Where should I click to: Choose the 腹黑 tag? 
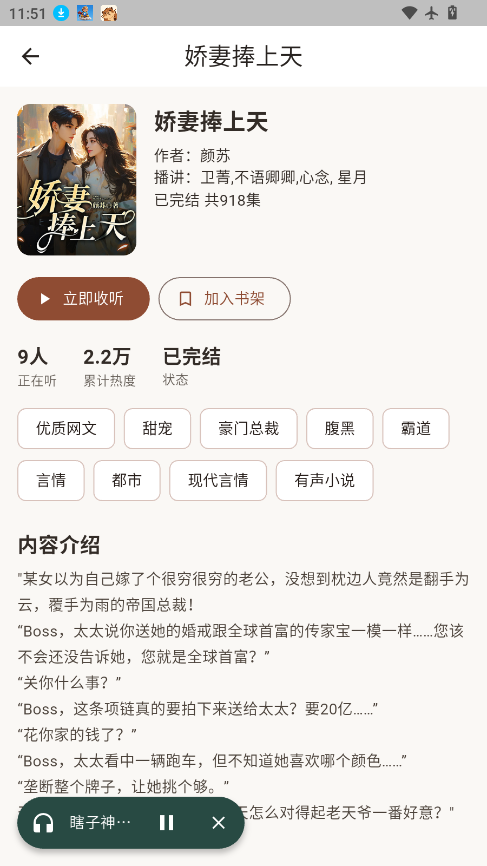(340, 429)
